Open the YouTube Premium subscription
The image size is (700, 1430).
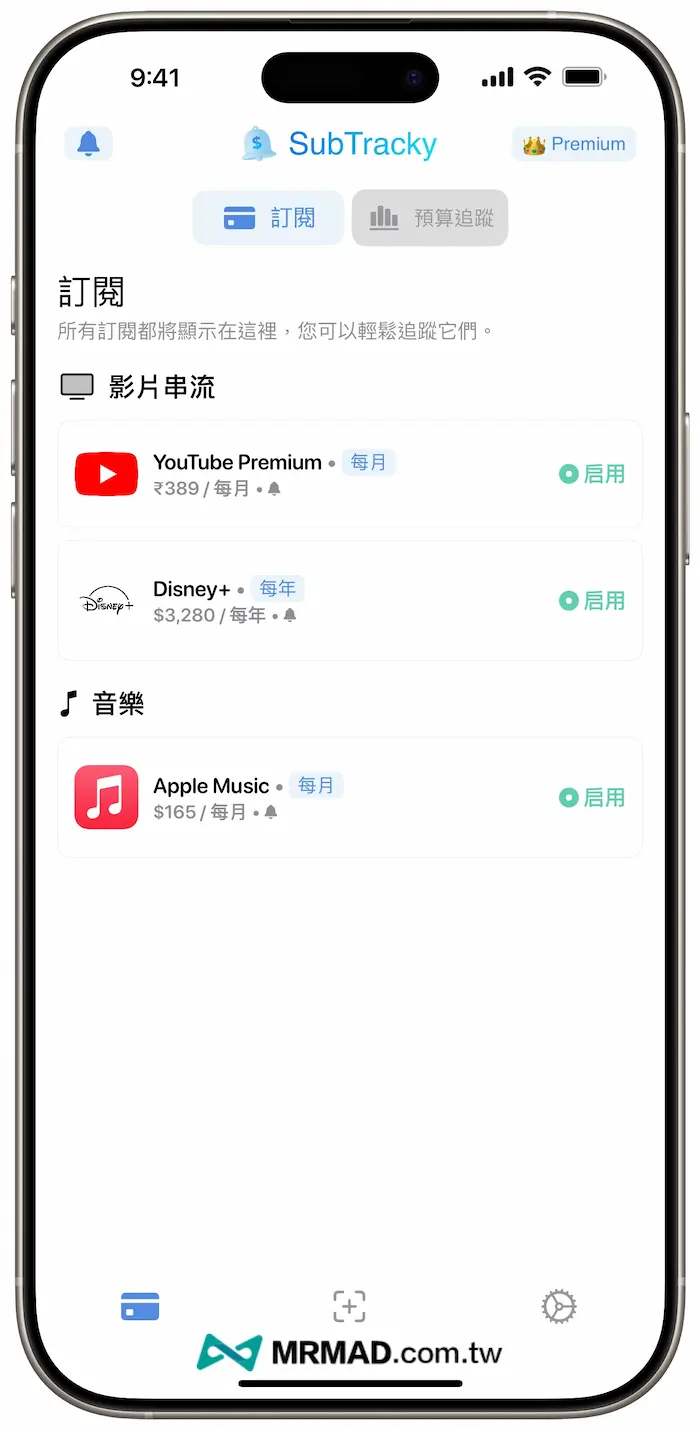coord(349,474)
